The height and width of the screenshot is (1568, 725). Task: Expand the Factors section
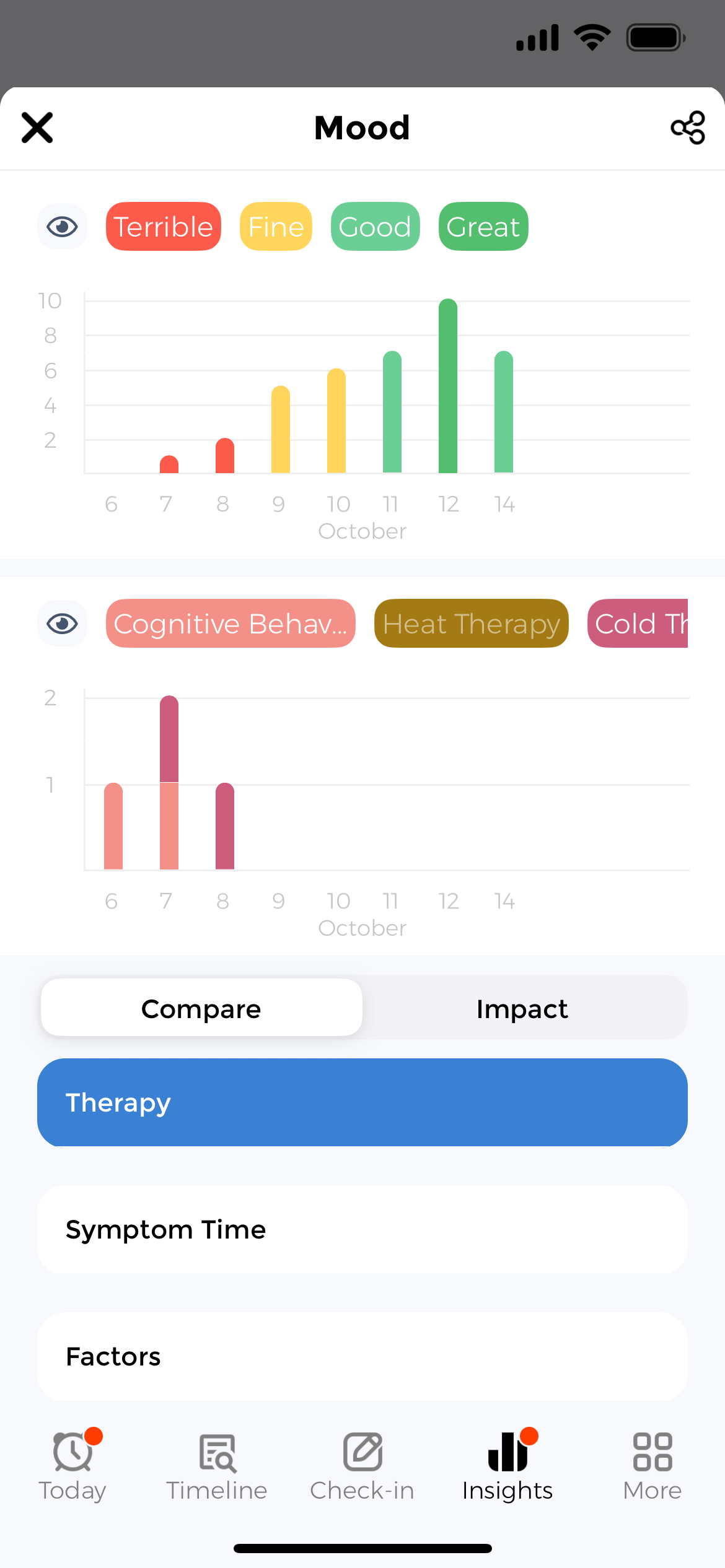click(x=362, y=1356)
